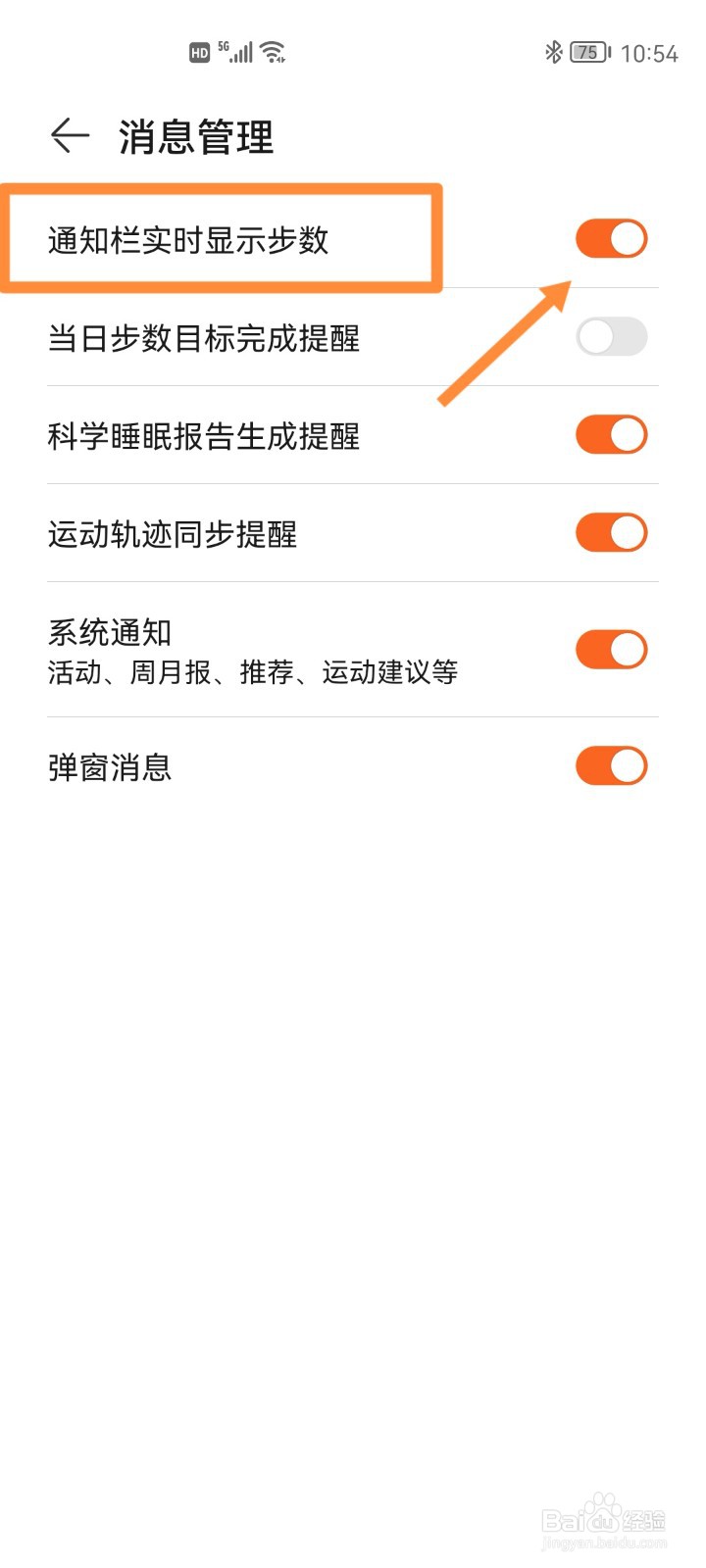The width and height of the screenshot is (706, 1568).
Task: Enable 当日步数目标完成提醒 switch
Action: [612, 337]
